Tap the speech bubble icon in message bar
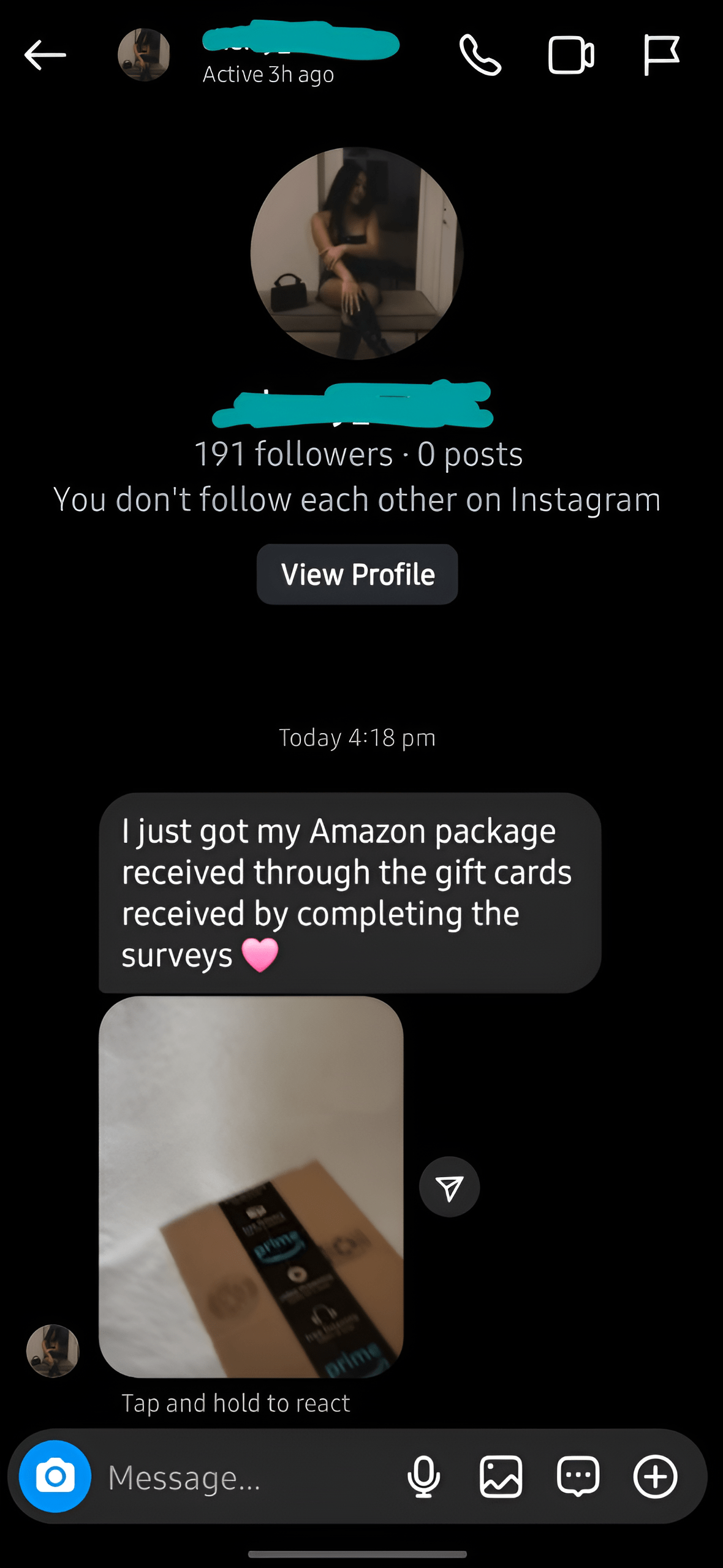The width and height of the screenshot is (723, 1568). coord(578,1477)
